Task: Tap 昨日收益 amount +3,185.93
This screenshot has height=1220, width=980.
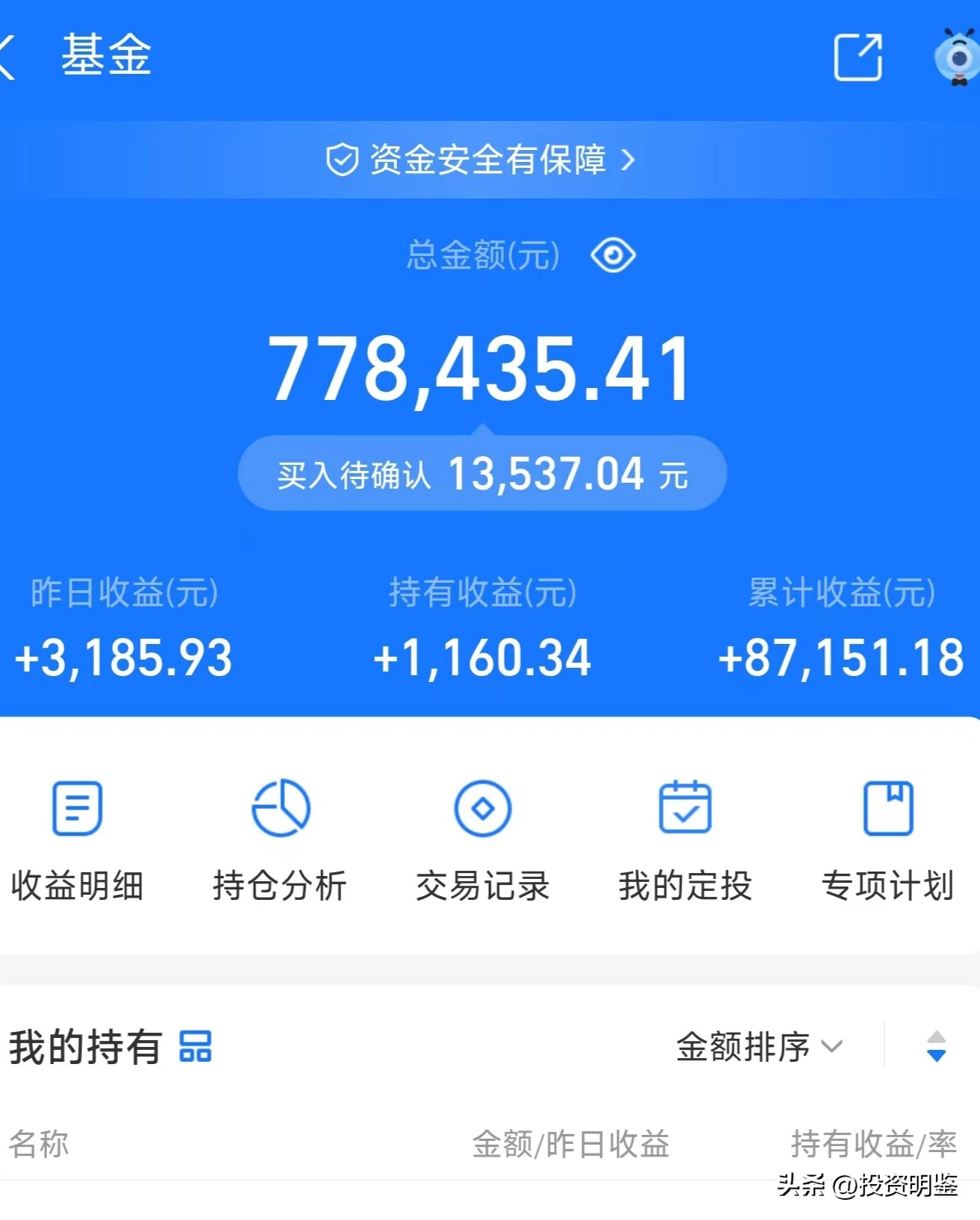Action: [123, 658]
